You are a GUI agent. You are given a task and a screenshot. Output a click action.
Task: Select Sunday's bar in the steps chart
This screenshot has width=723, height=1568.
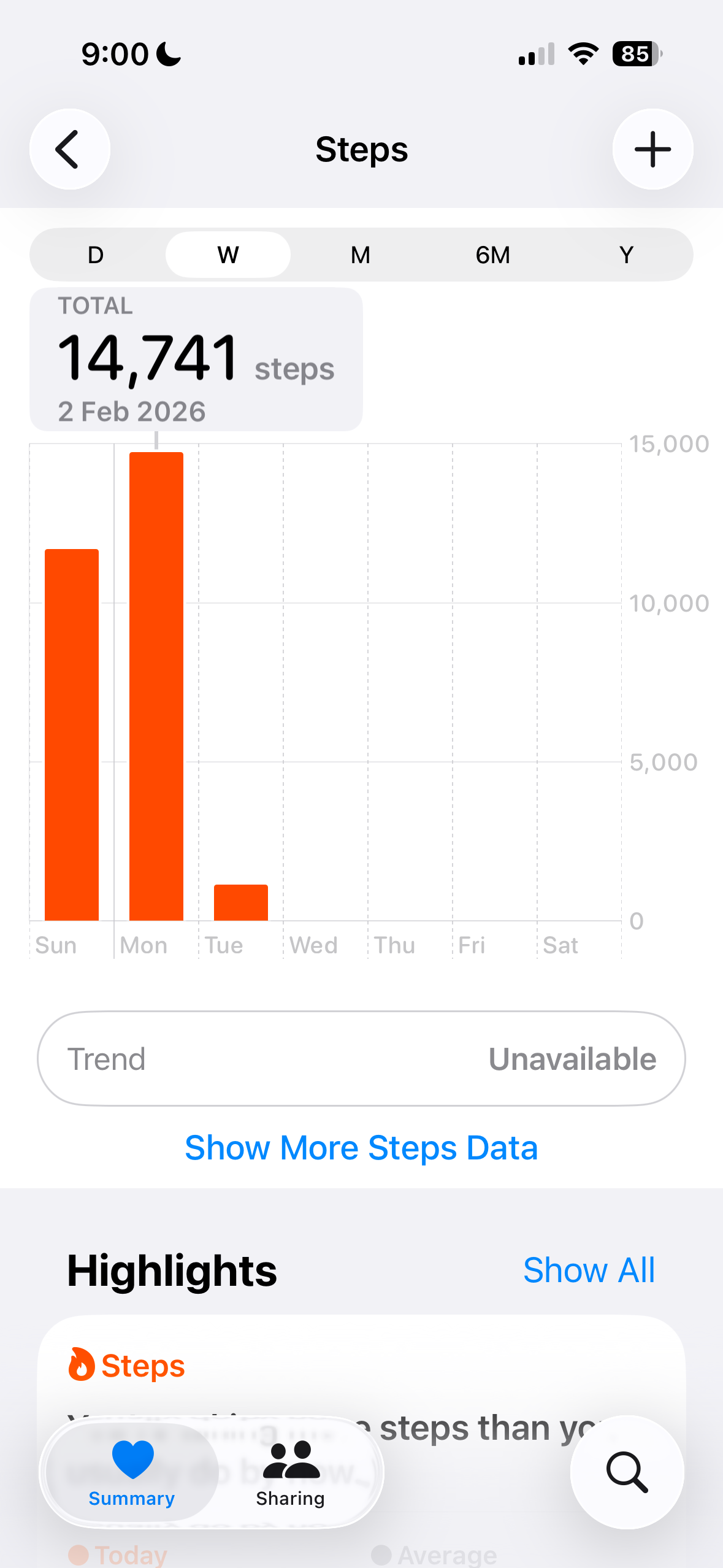[72, 735]
